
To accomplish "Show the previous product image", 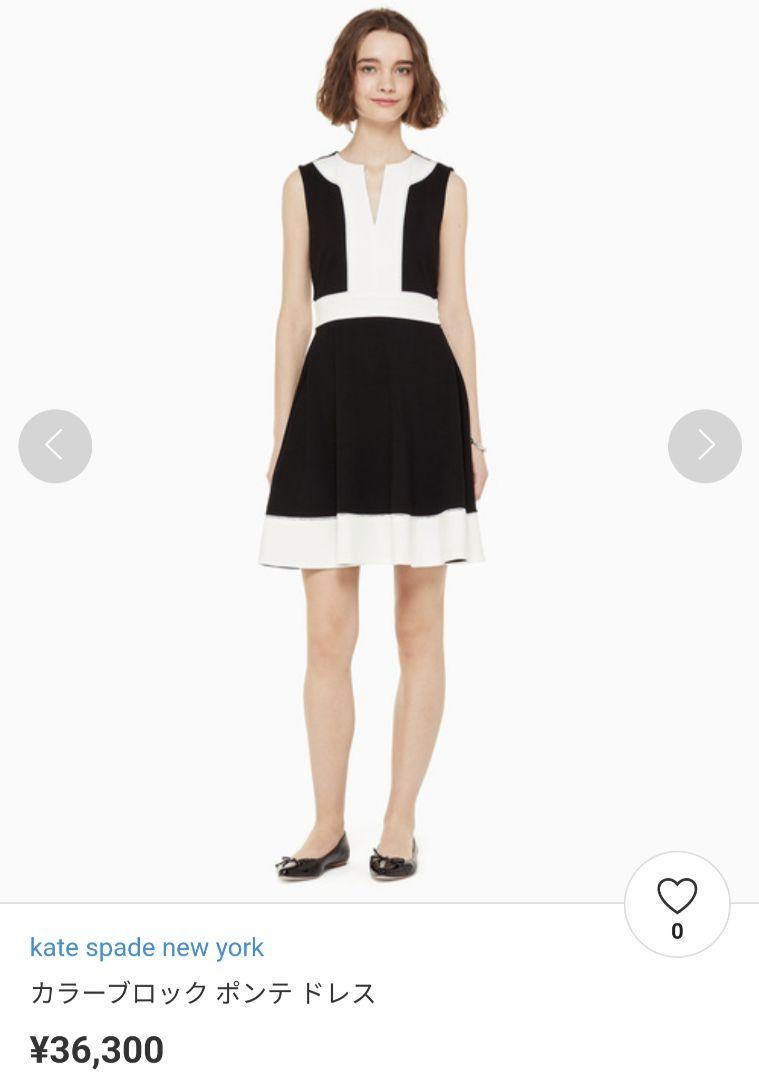I will point(55,446).
